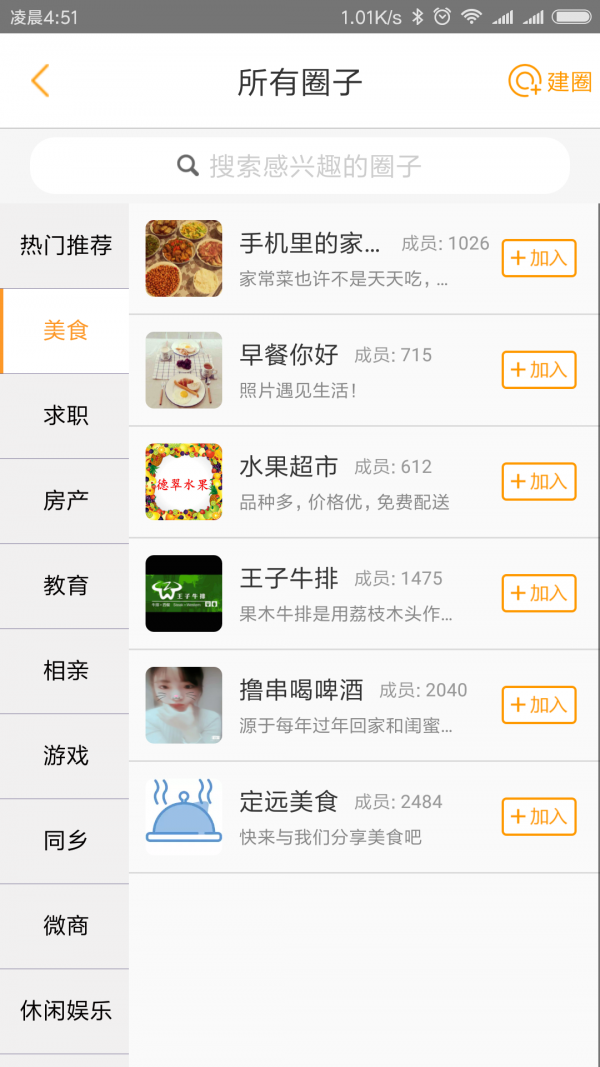Switch to the 热门推荐 category
600x1067 pixels.
point(66,246)
